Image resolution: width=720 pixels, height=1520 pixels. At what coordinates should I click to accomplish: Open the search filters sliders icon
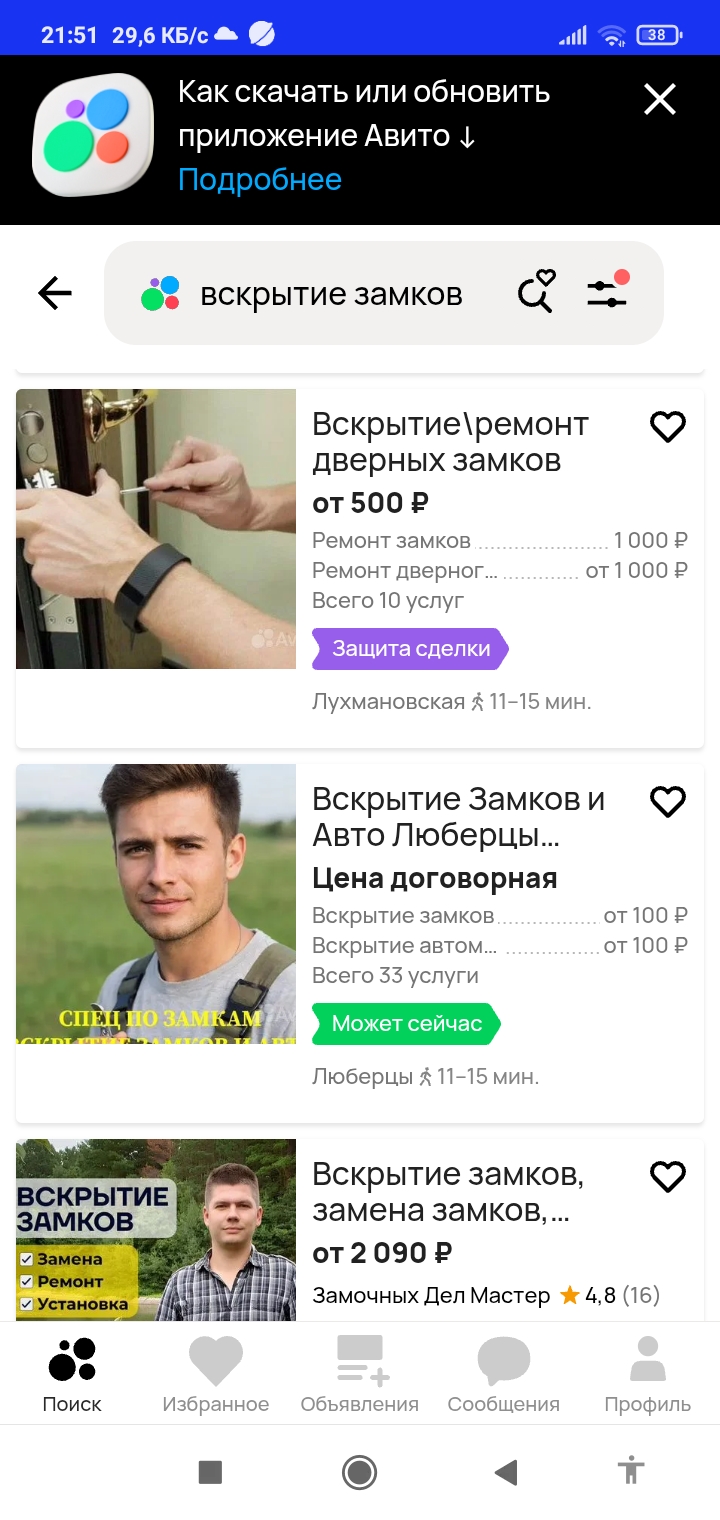coord(608,292)
